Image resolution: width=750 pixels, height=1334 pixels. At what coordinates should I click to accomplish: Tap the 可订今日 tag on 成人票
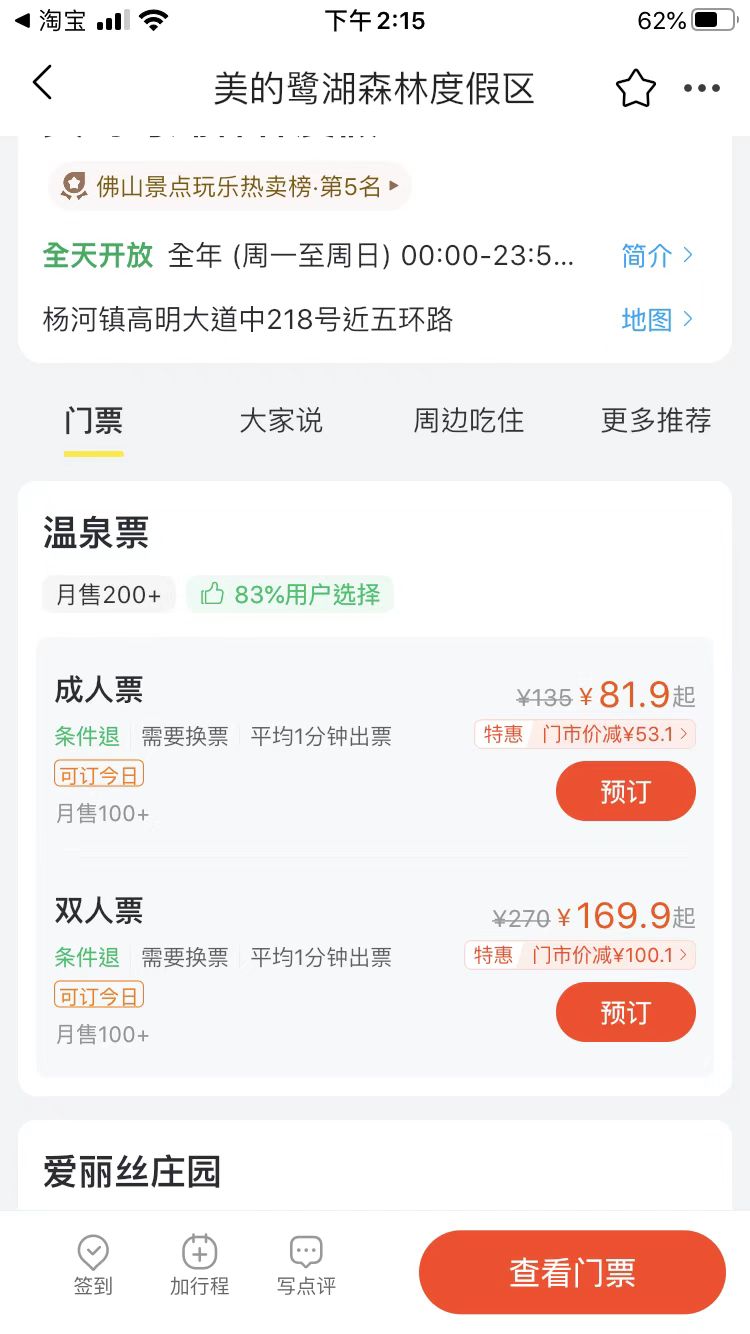tap(97, 775)
